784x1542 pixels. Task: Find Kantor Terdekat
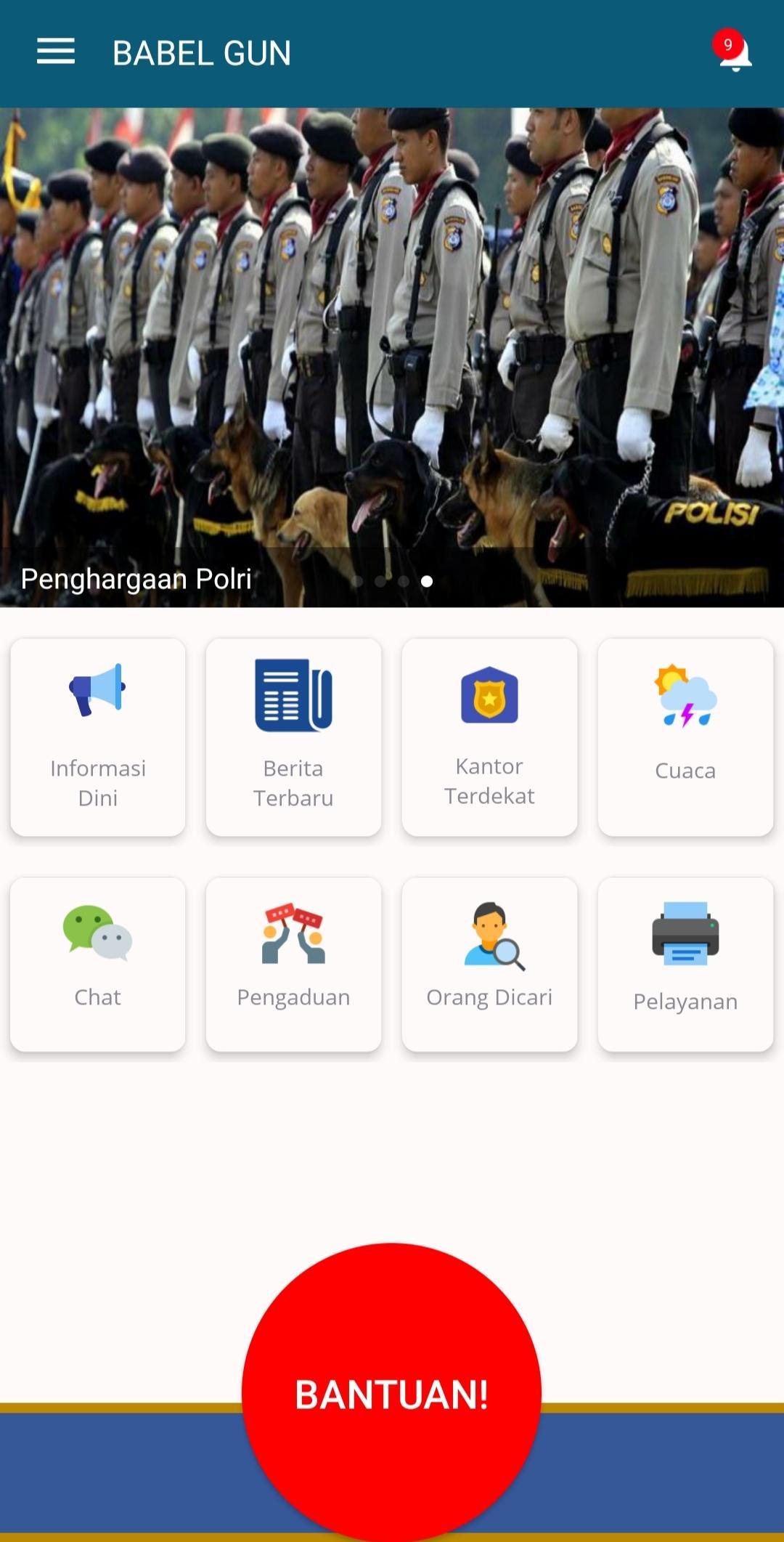pos(489,736)
